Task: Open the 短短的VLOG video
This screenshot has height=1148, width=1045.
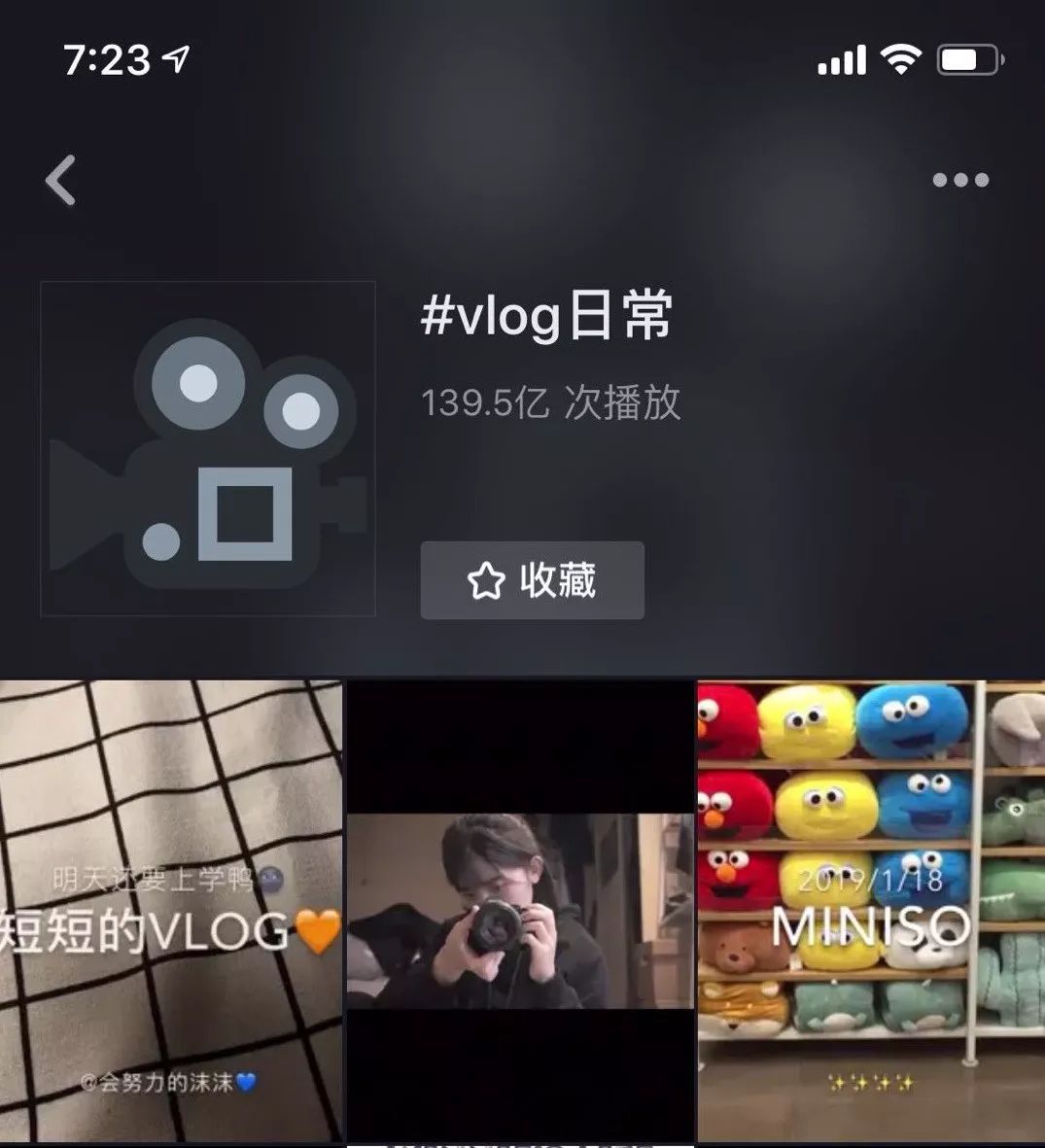Action: click(171, 911)
